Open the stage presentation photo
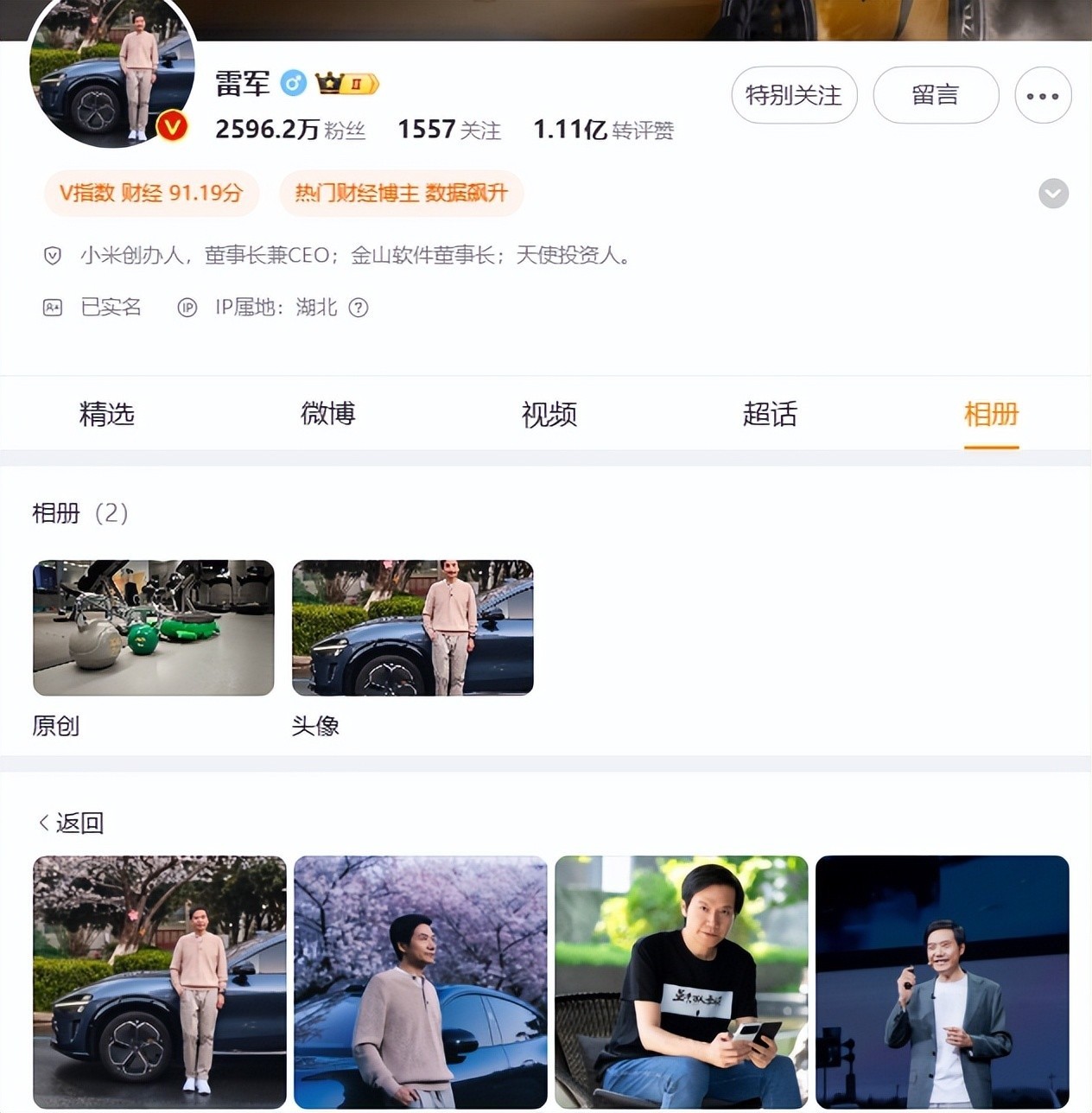Image resolution: width=1092 pixels, height=1113 pixels. coord(943,982)
